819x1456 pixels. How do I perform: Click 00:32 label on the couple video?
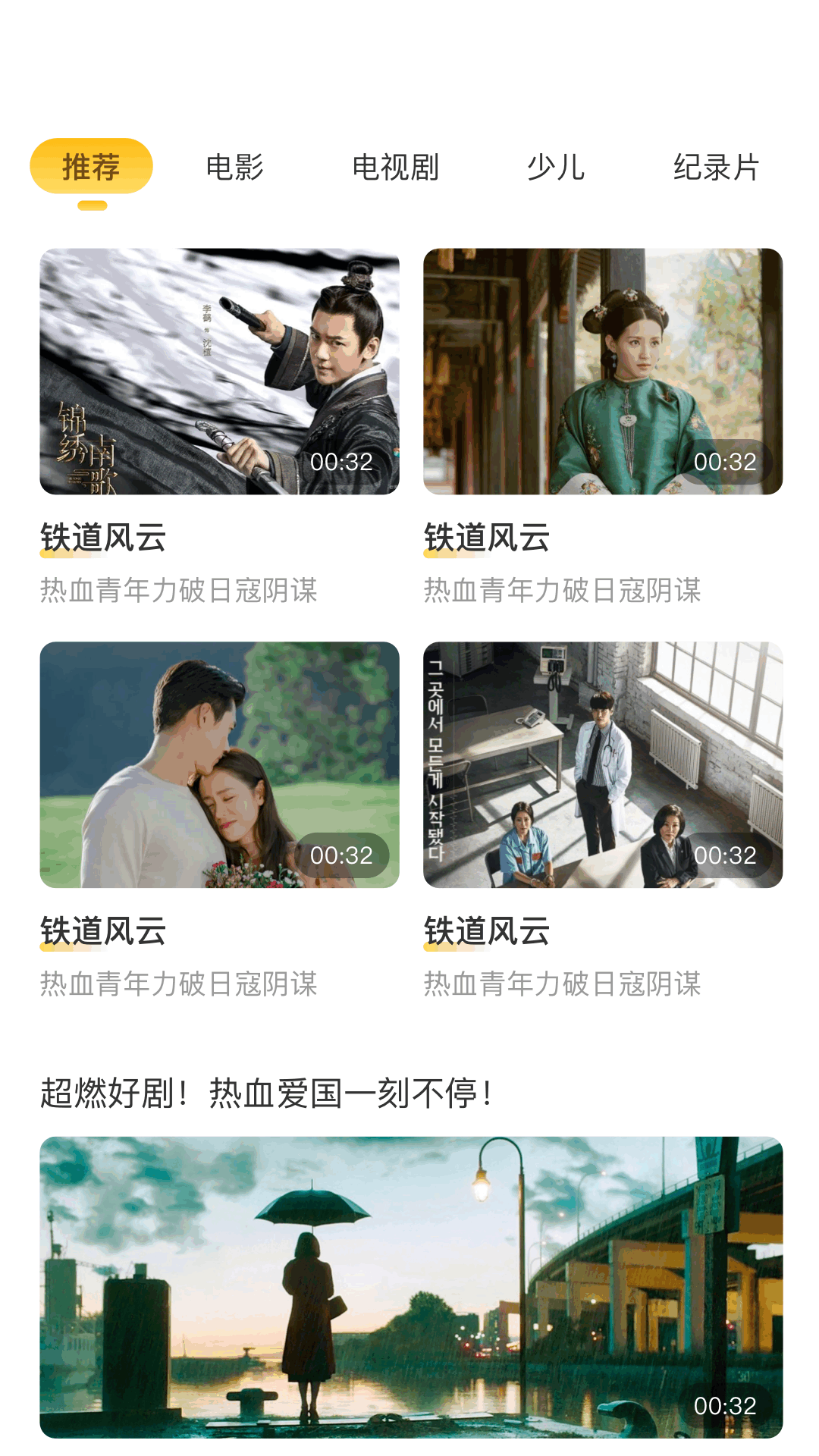[x=340, y=855]
